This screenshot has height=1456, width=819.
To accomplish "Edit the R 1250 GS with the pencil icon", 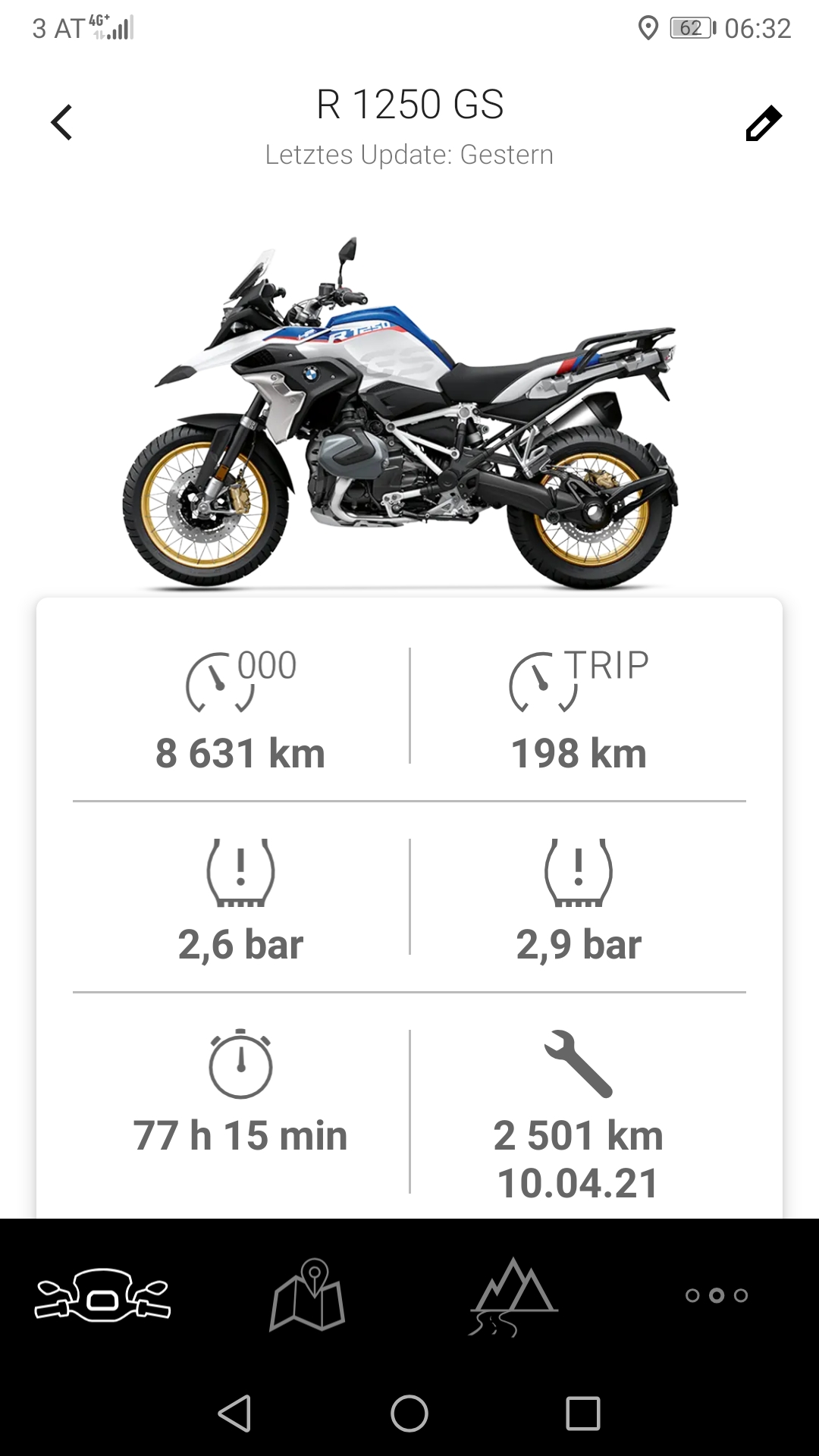I will [x=763, y=124].
